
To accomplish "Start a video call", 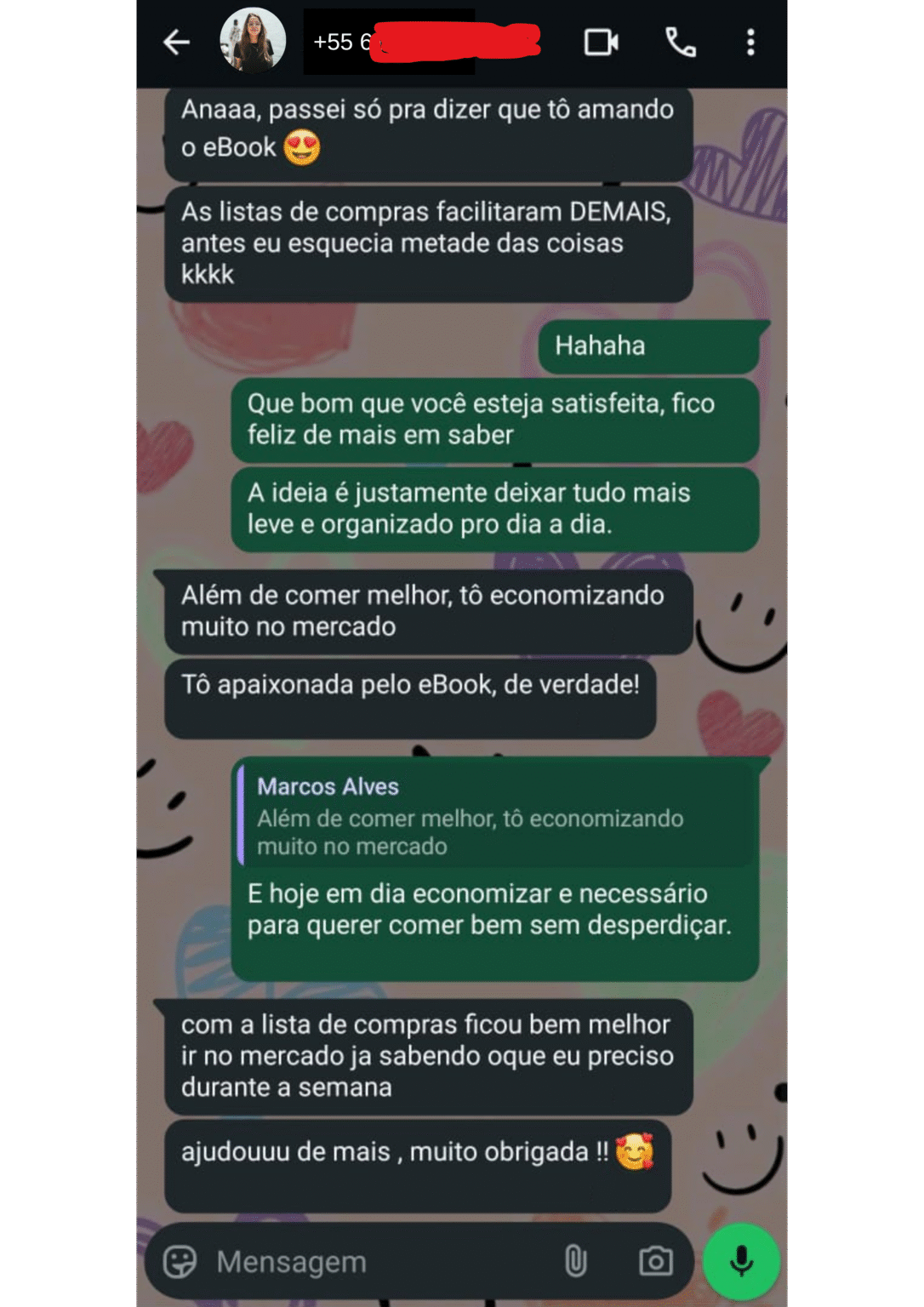I will pos(601,42).
